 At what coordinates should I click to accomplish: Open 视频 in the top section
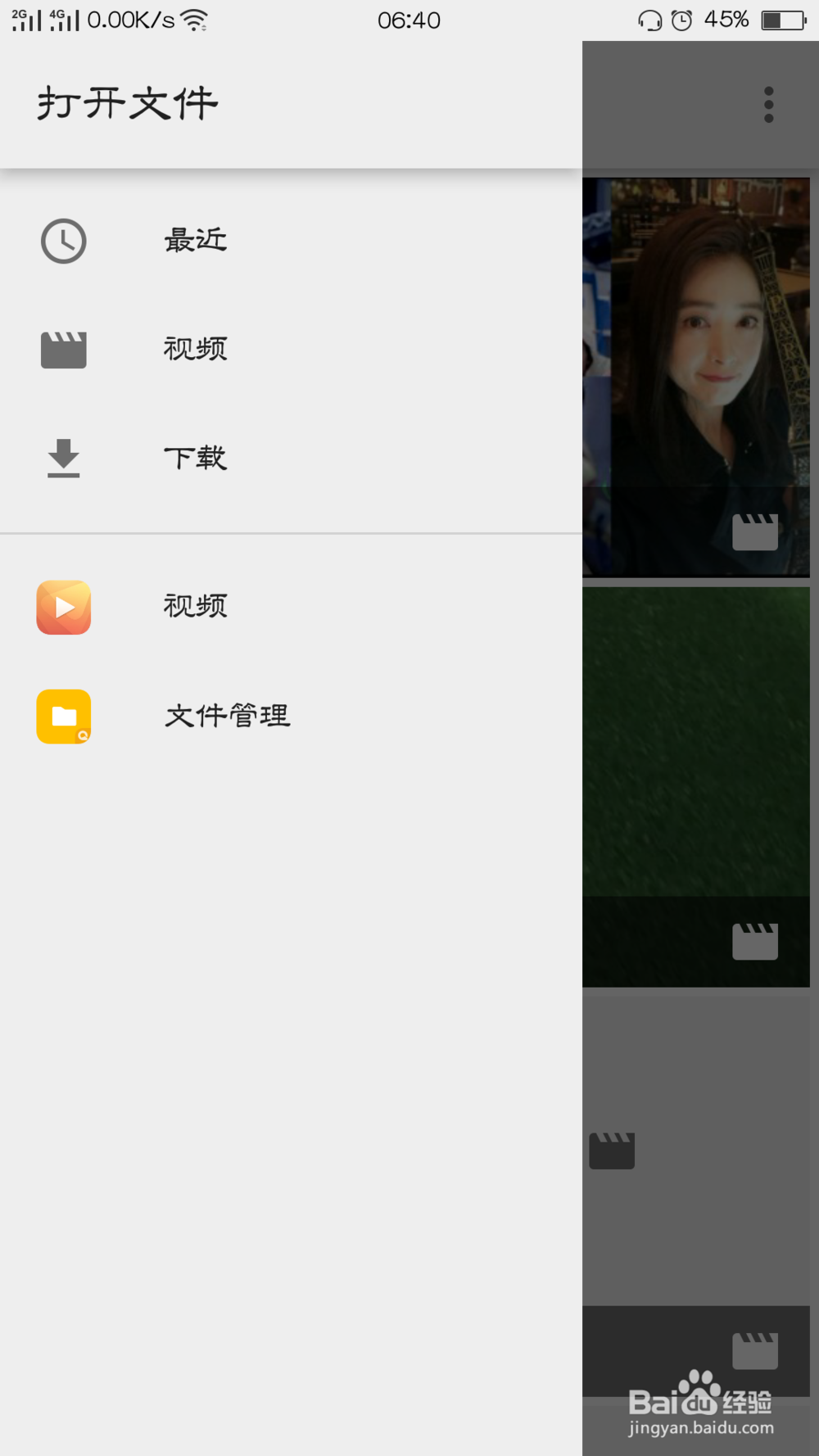195,350
